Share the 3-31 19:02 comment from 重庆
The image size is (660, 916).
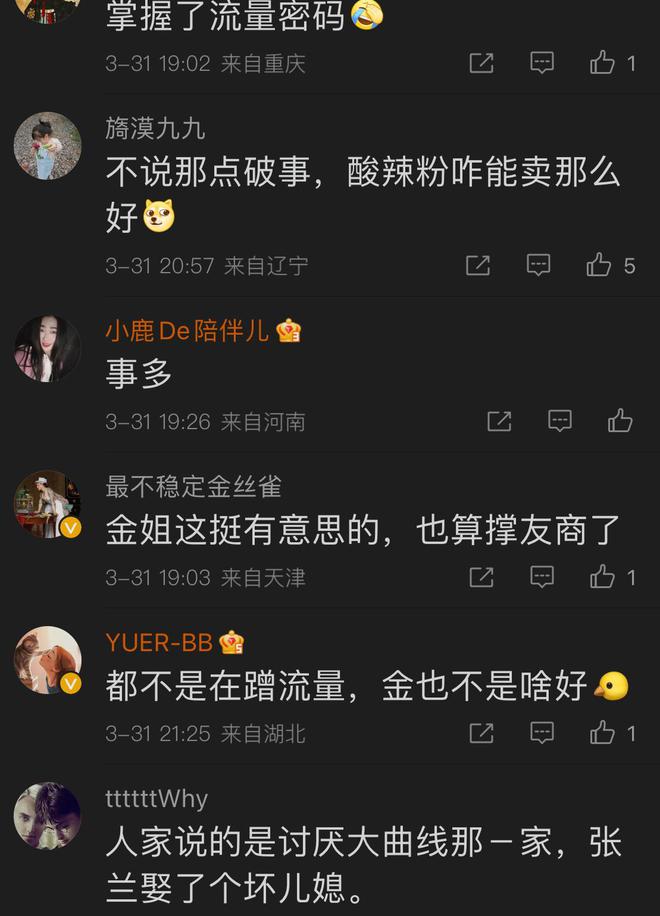[x=481, y=63]
